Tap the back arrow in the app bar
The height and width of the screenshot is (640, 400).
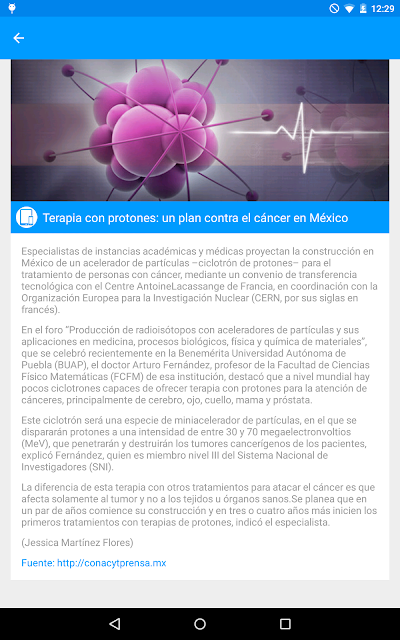click(x=19, y=38)
